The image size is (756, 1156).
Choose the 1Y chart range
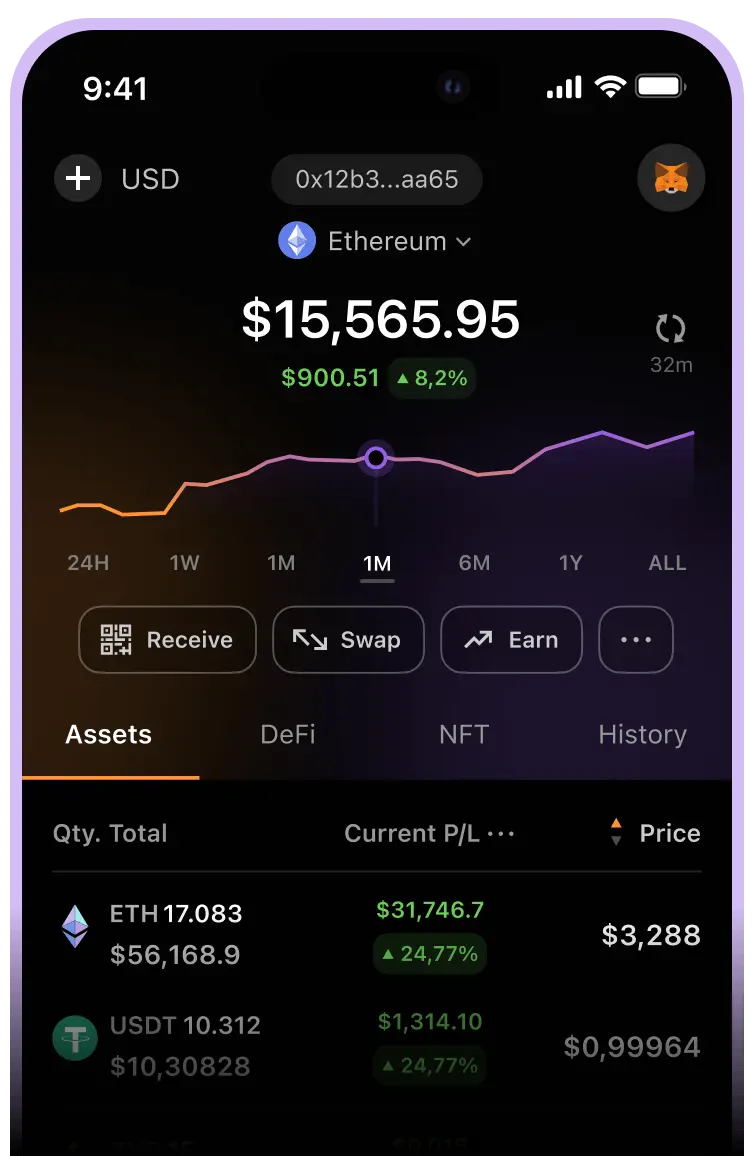[570, 563]
